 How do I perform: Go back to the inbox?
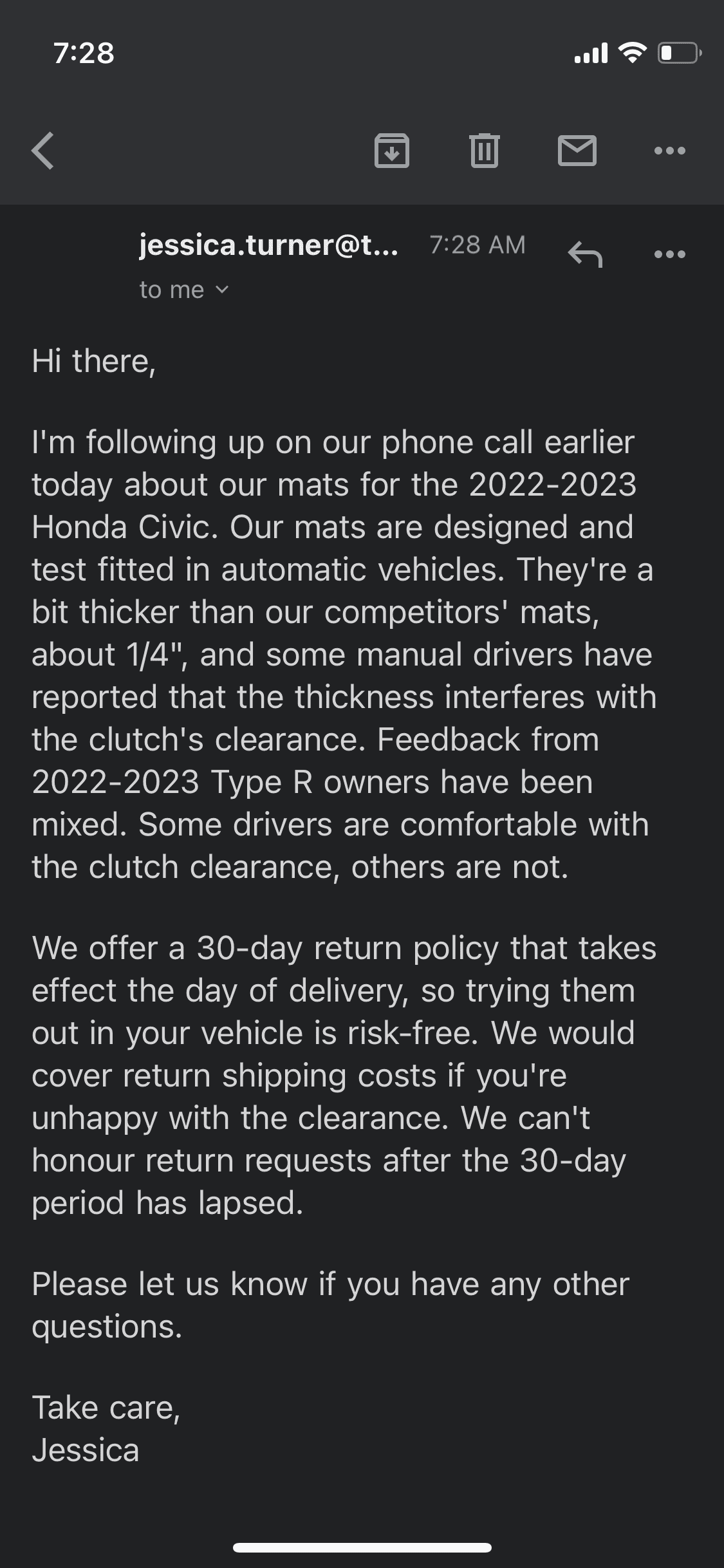(43, 151)
